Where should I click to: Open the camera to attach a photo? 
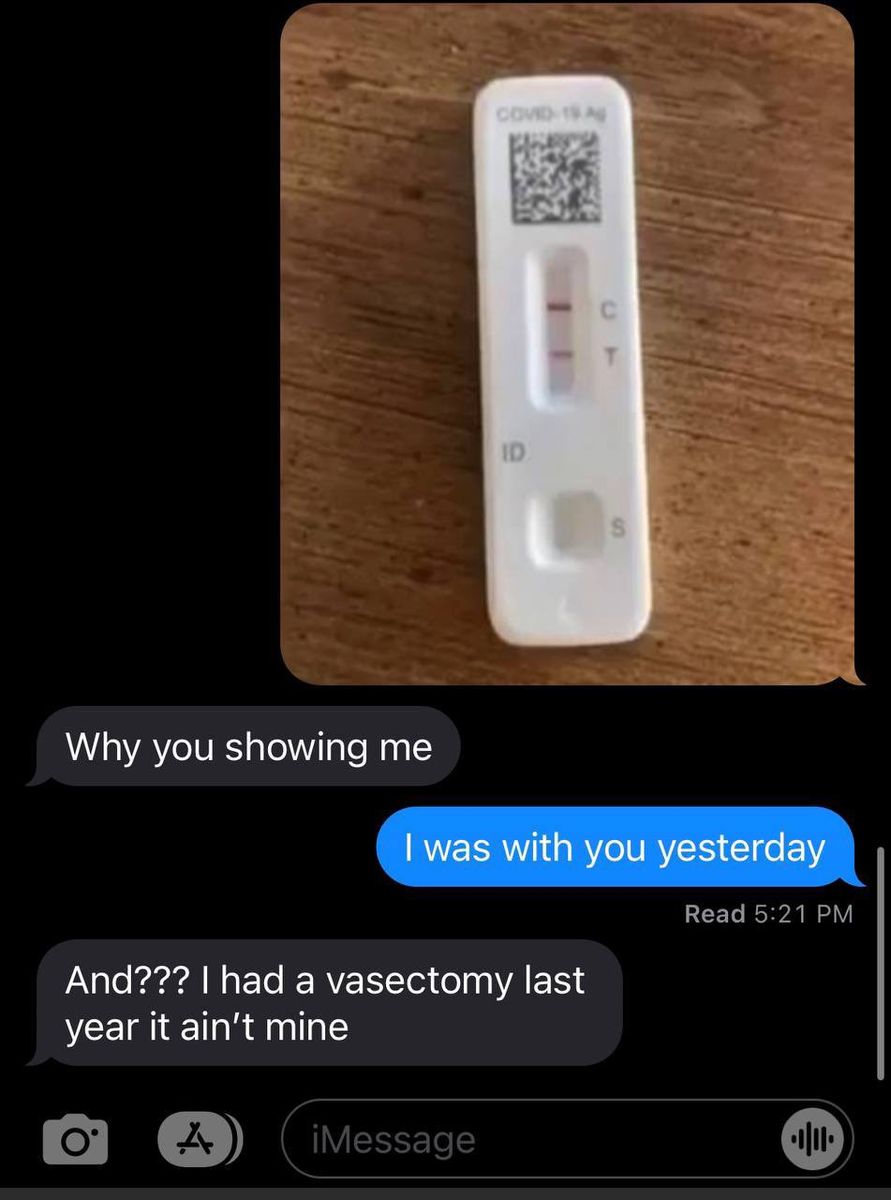[x=75, y=1140]
